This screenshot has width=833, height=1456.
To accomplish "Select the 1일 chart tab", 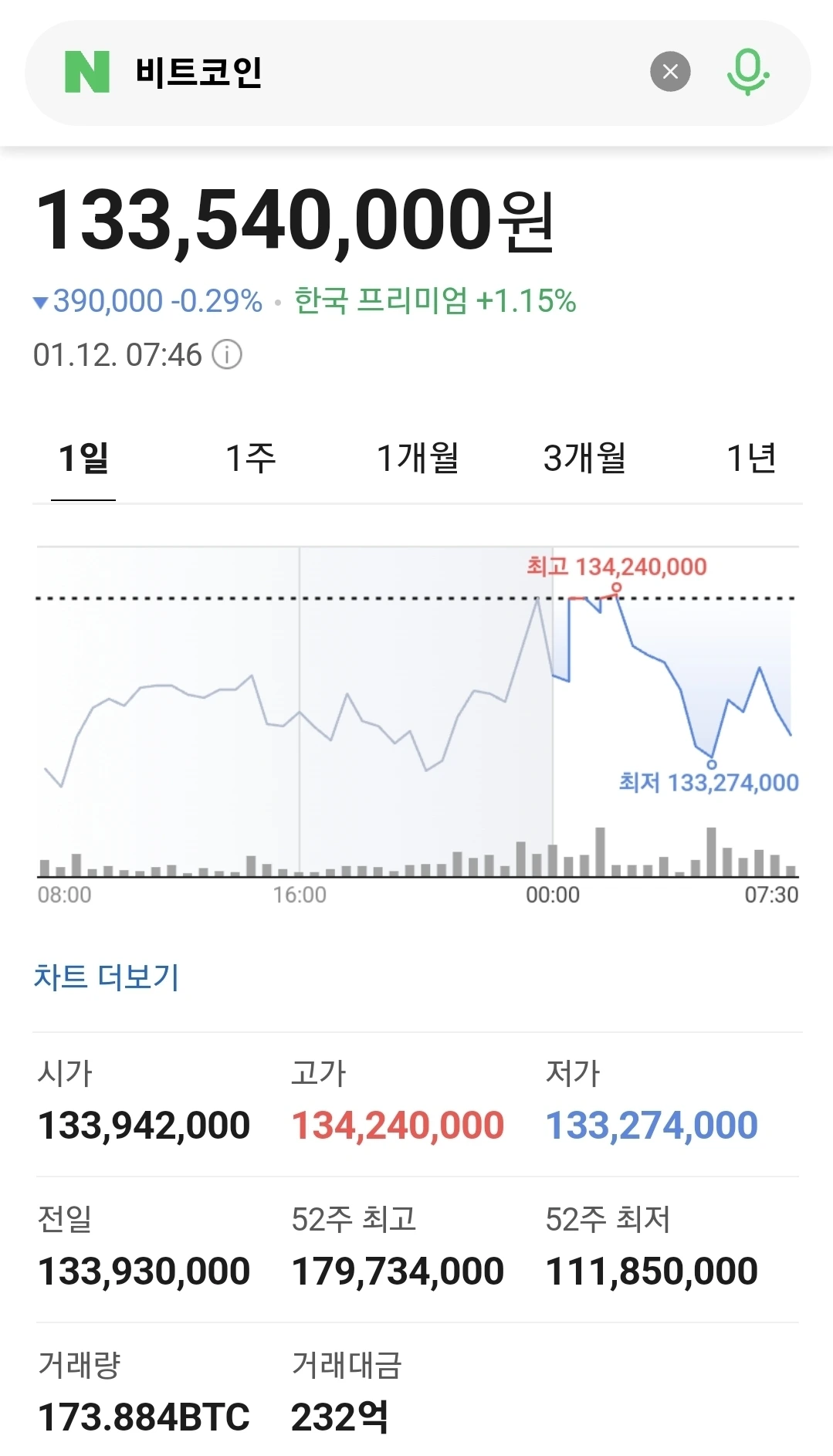I will point(83,459).
